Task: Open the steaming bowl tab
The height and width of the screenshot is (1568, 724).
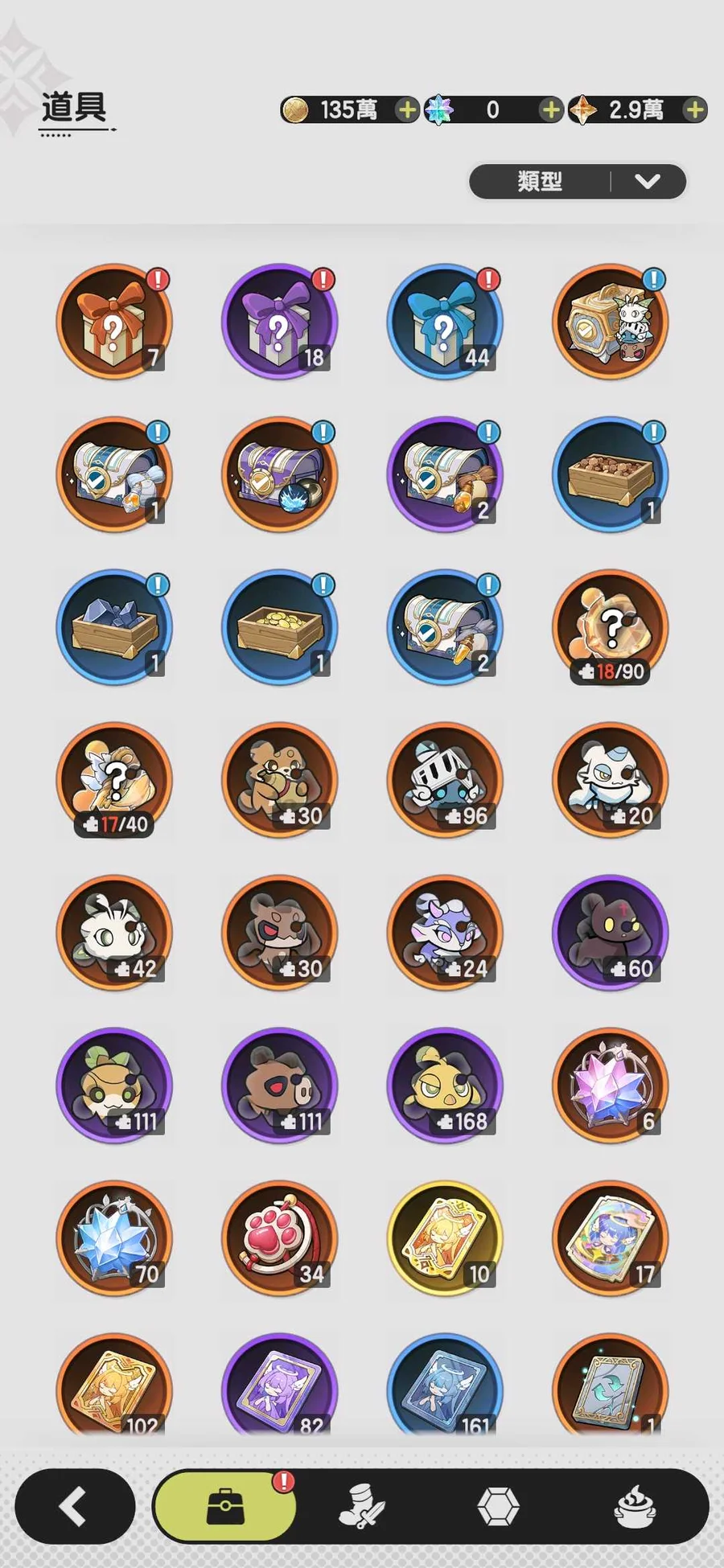Action: (635, 1506)
